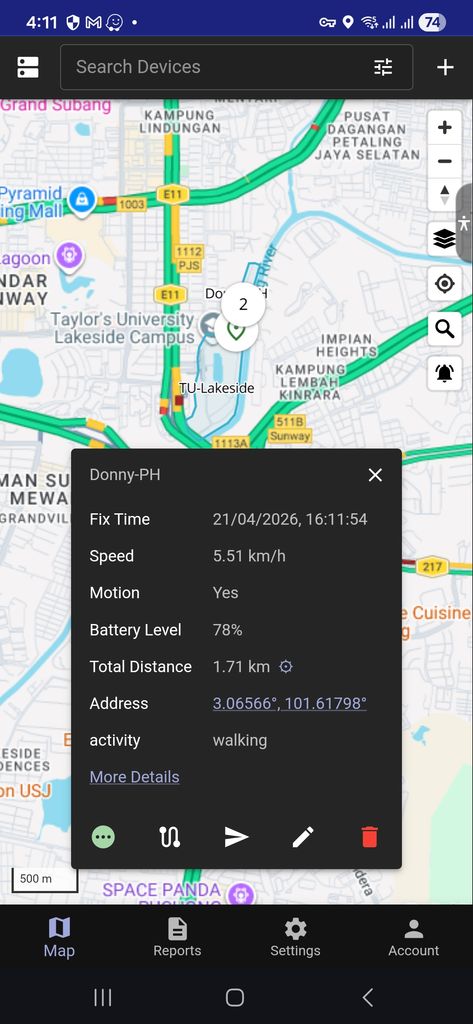Open the map notifications bell
Image resolution: width=473 pixels, height=1024 pixels.
click(445, 373)
